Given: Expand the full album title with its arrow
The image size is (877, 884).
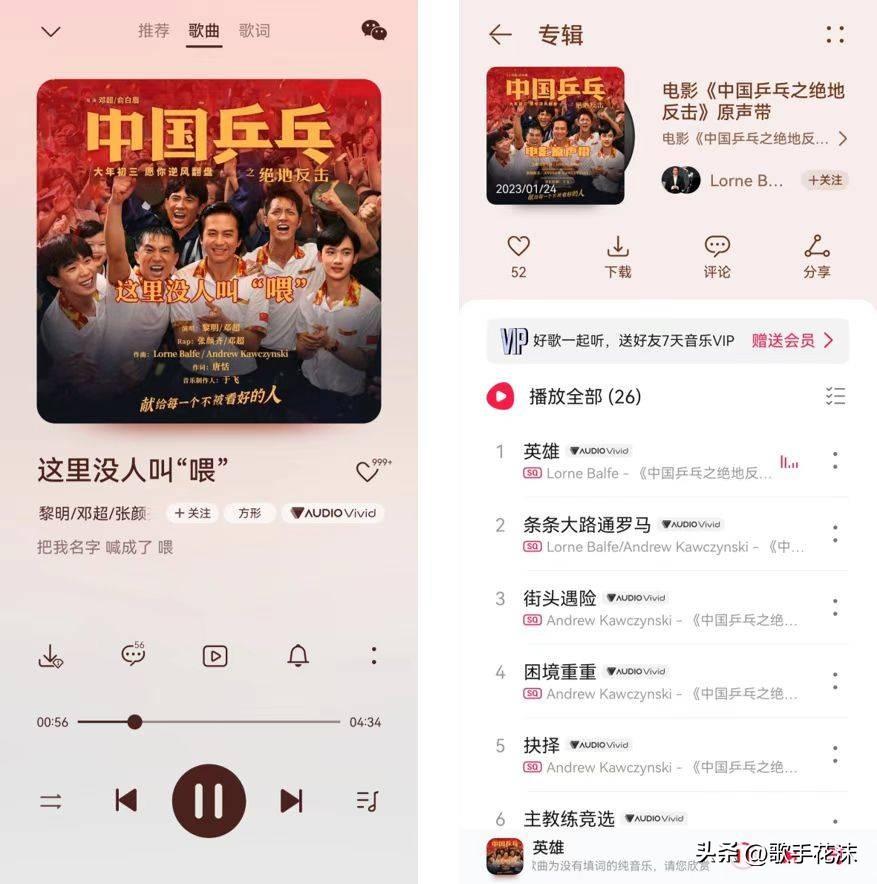Looking at the screenshot, I should click(x=845, y=139).
